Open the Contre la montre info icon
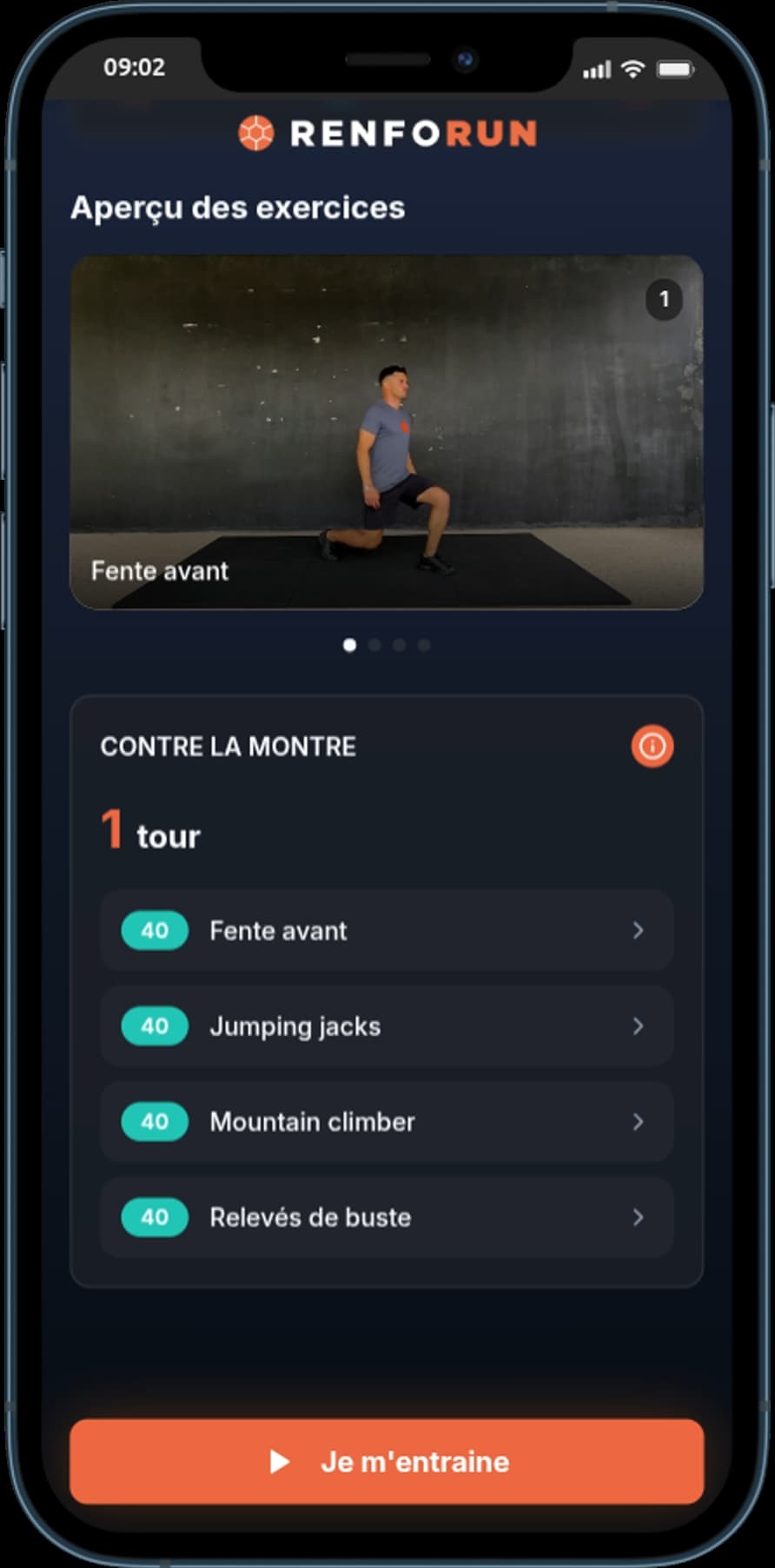This screenshot has width=775, height=1568. (x=652, y=746)
